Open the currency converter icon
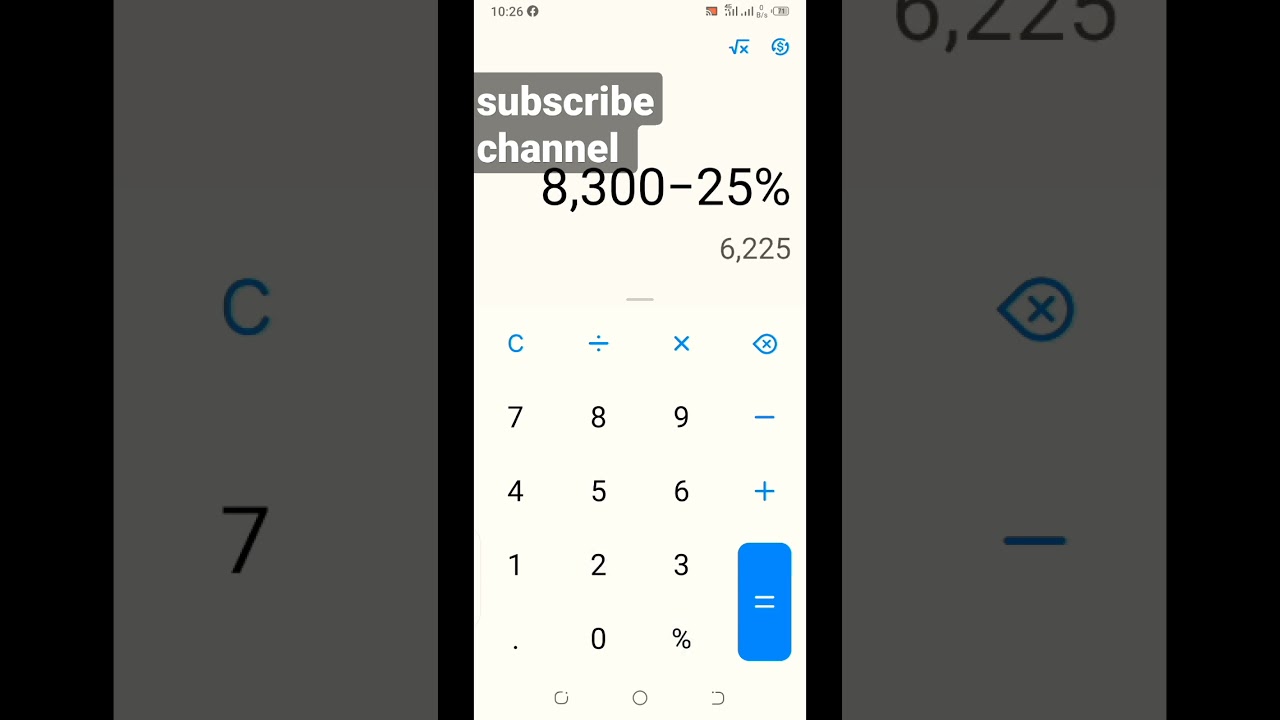Viewport: 1280px width, 720px height. [781, 47]
